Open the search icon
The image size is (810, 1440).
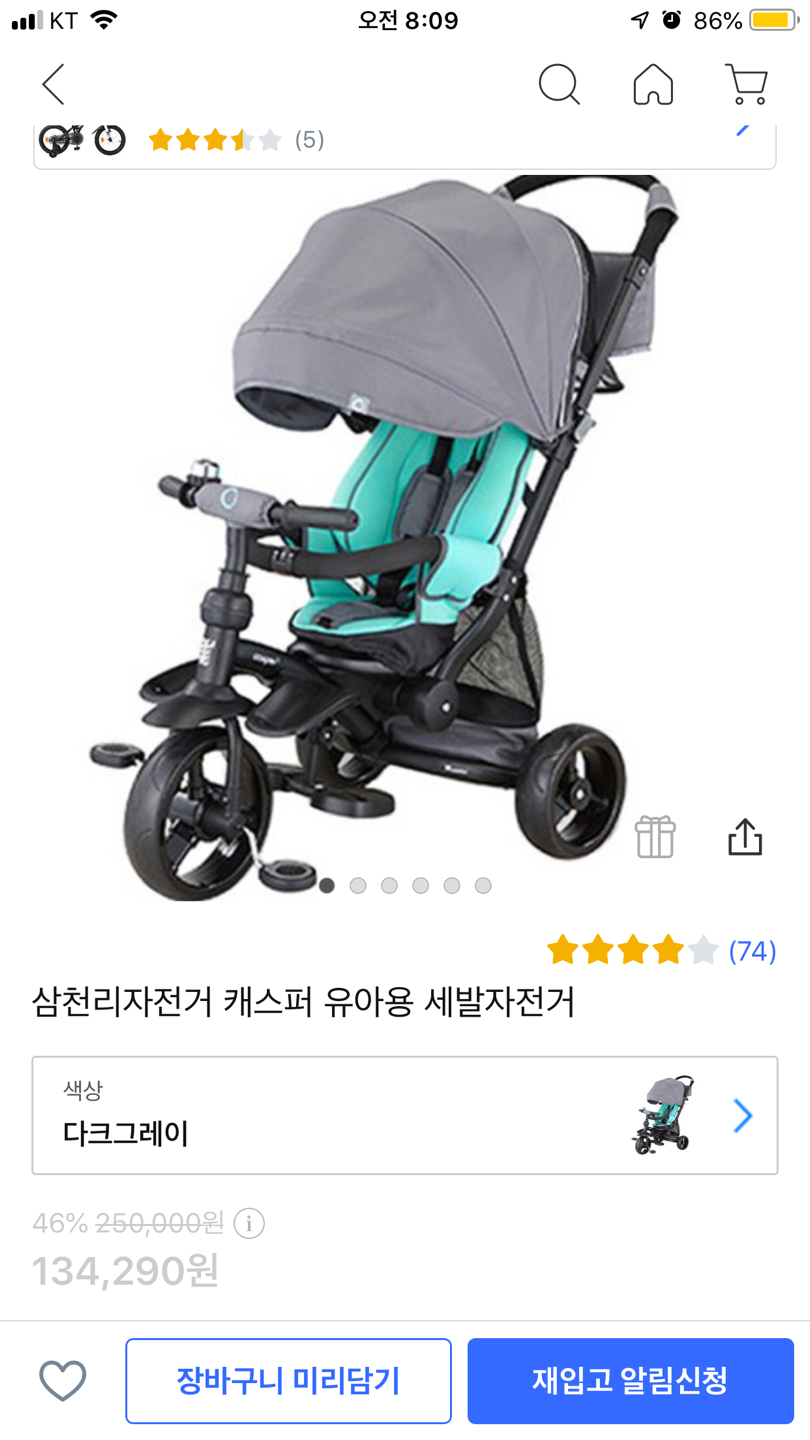(x=560, y=86)
